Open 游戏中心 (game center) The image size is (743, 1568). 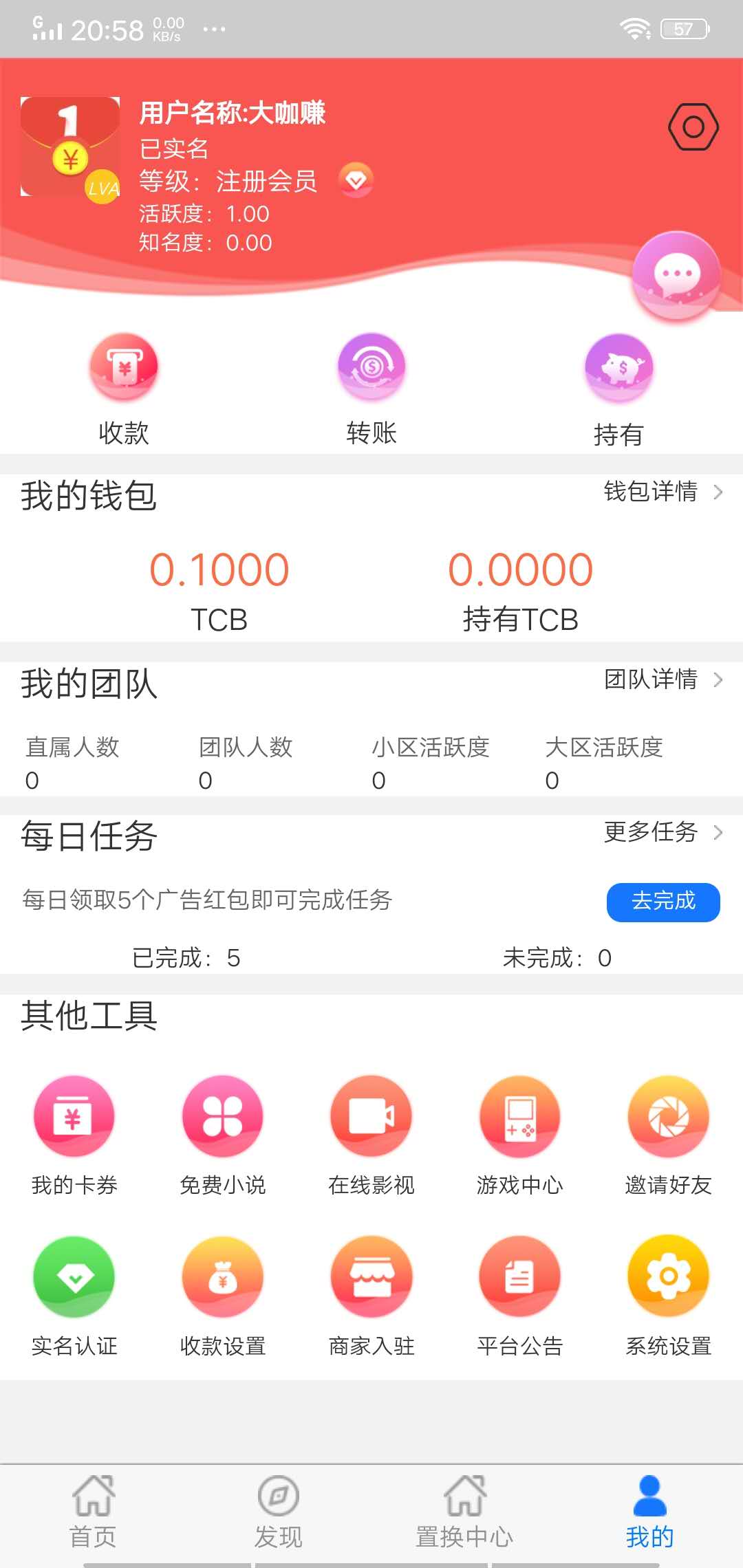point(519,1114)
